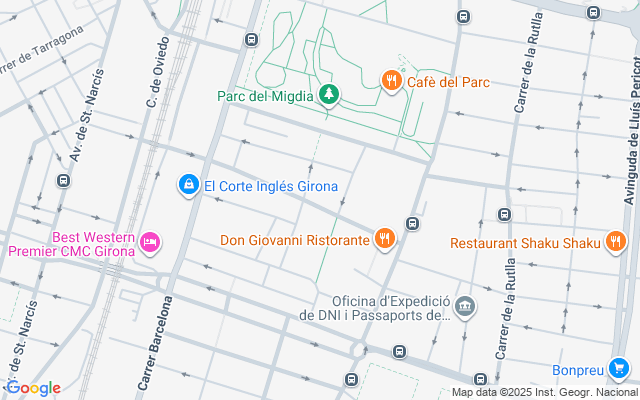Open the Parc del Migdia park marker
This screenshot has width=640, height=400.
point(329,96)
